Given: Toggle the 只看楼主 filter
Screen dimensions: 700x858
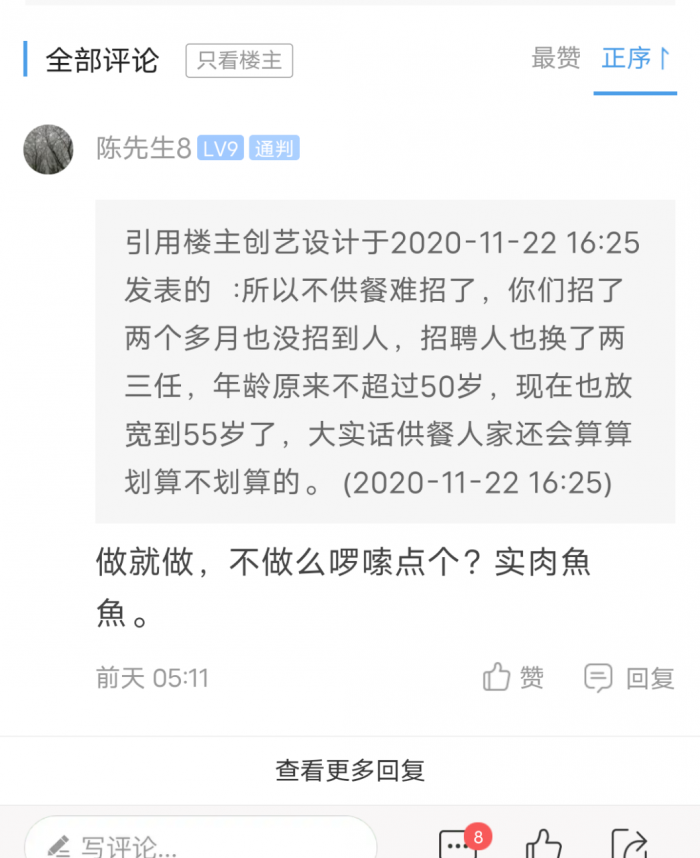Looking at the screenshot, I should (x=239, y=60).
